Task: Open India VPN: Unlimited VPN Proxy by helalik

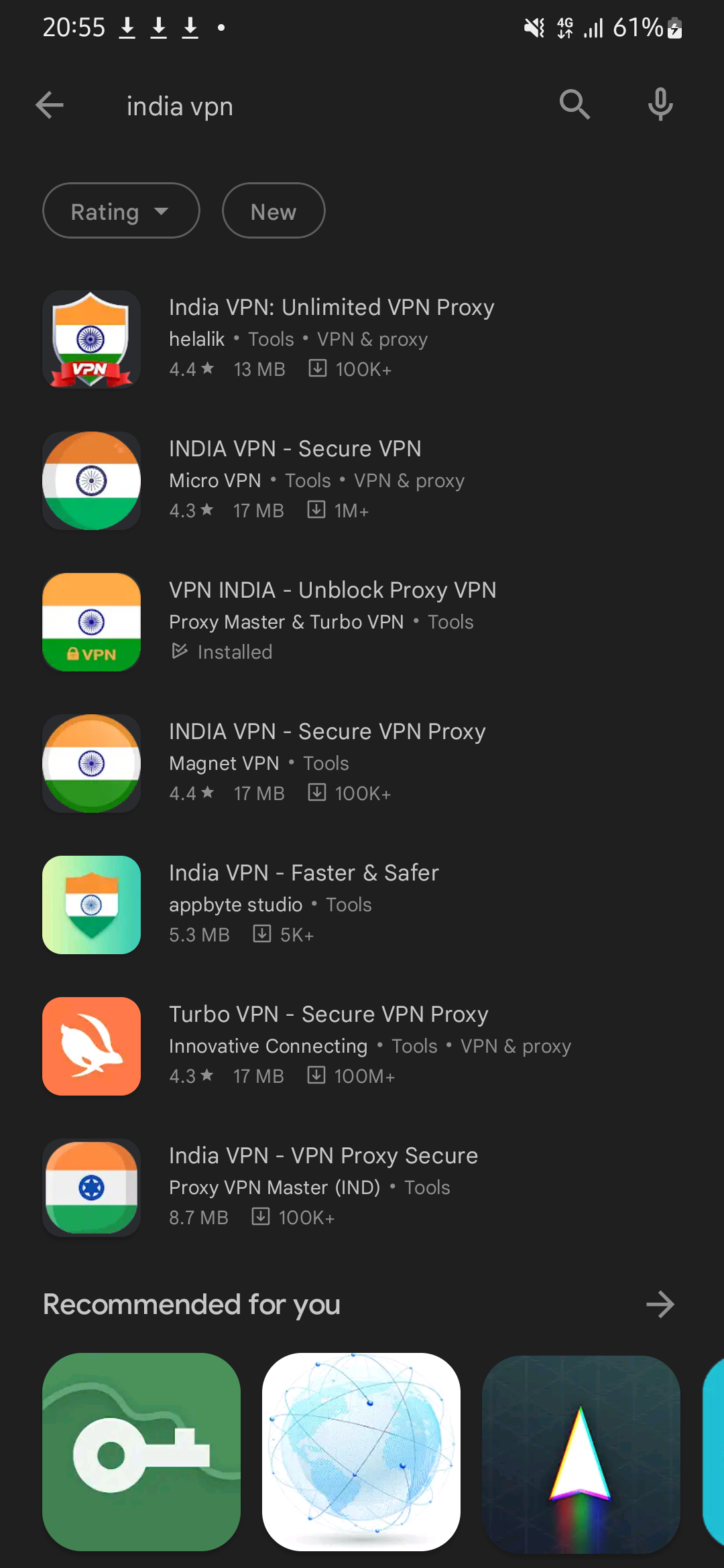Action: click(x=331, y=338)
